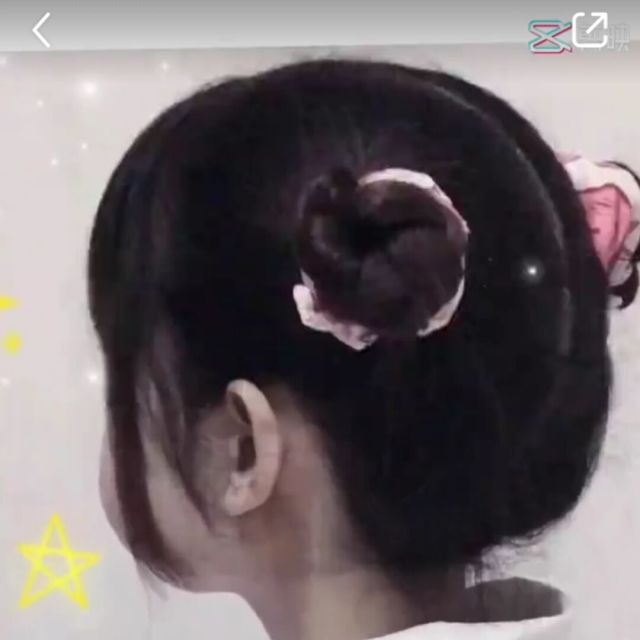Viewport: 640px width, 640px height.
Task: Go back using the top-left arrow
Action: pyautogui.click(x=41, y=30)
